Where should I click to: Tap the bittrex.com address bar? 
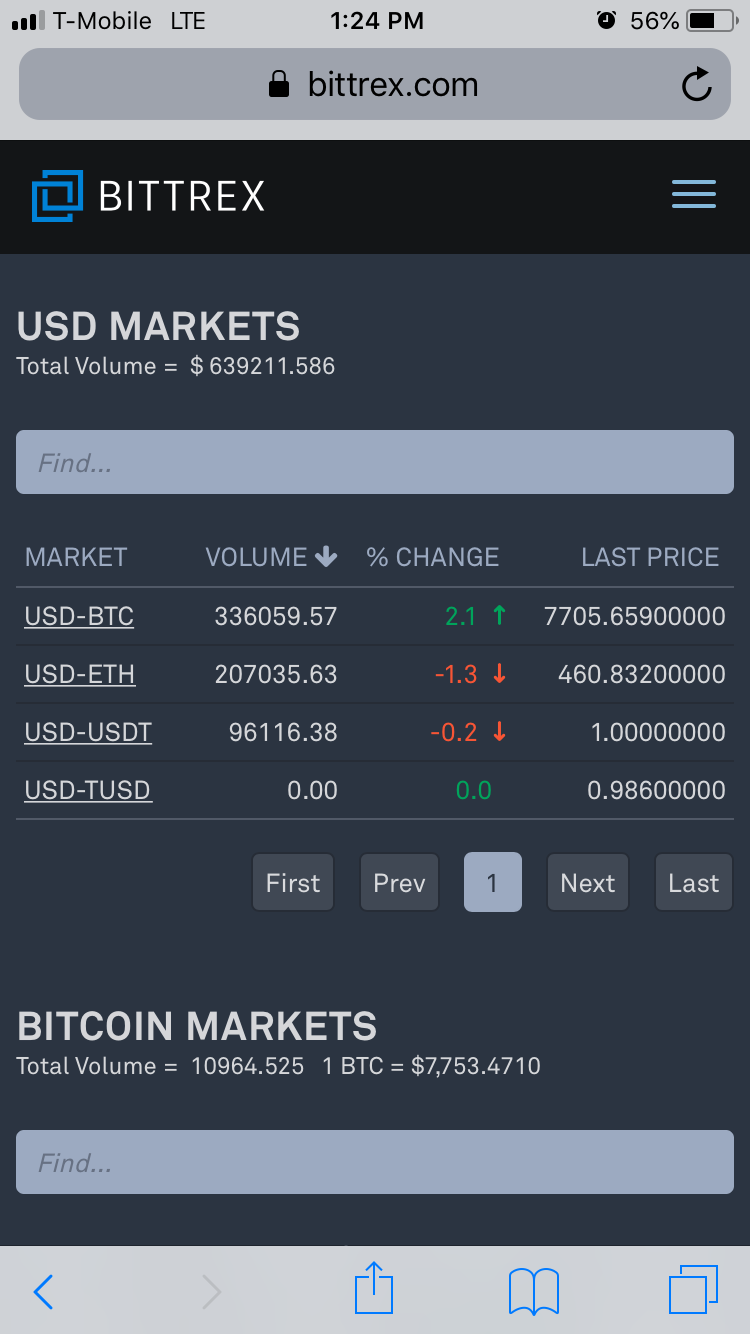pyautogui.click(x=374, y=85)
